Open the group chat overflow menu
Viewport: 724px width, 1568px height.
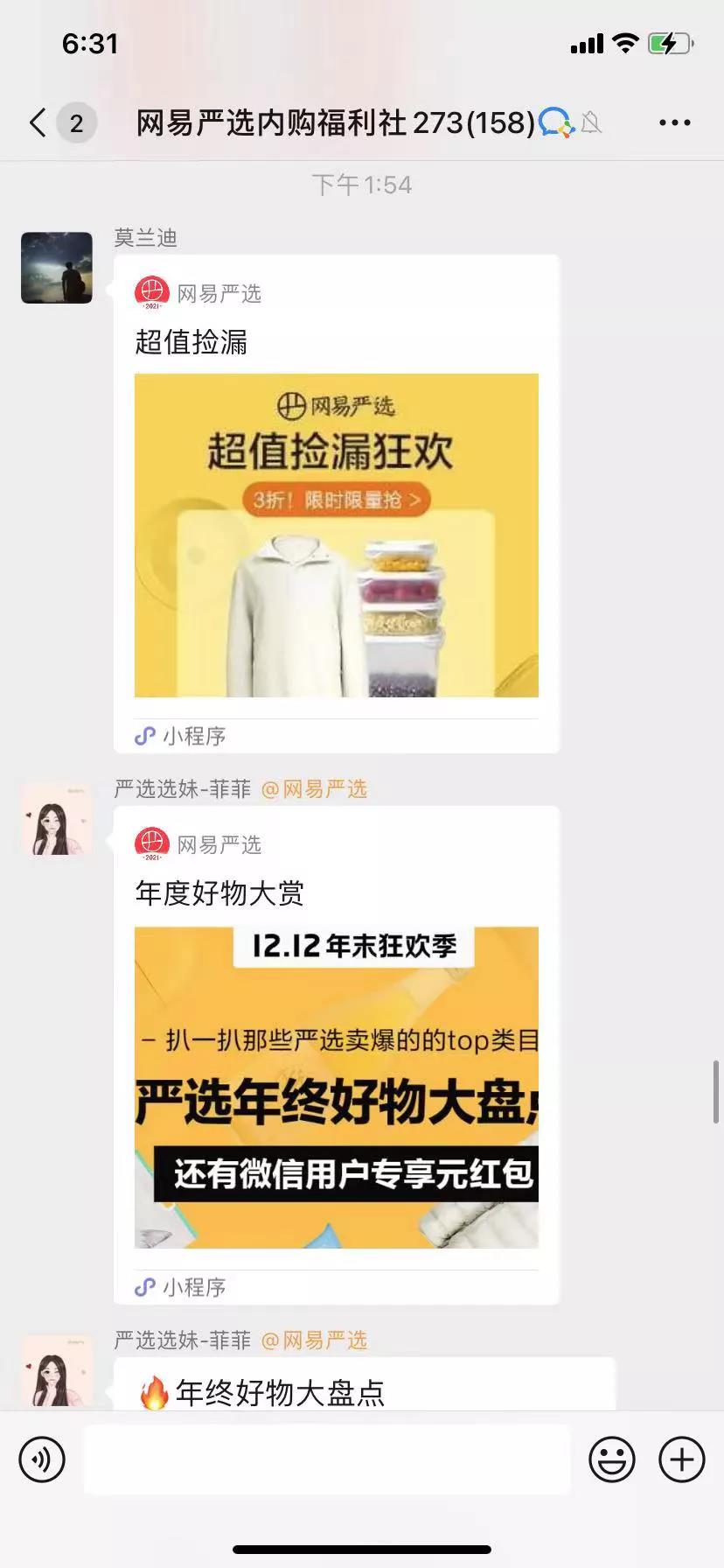[674, 123]
